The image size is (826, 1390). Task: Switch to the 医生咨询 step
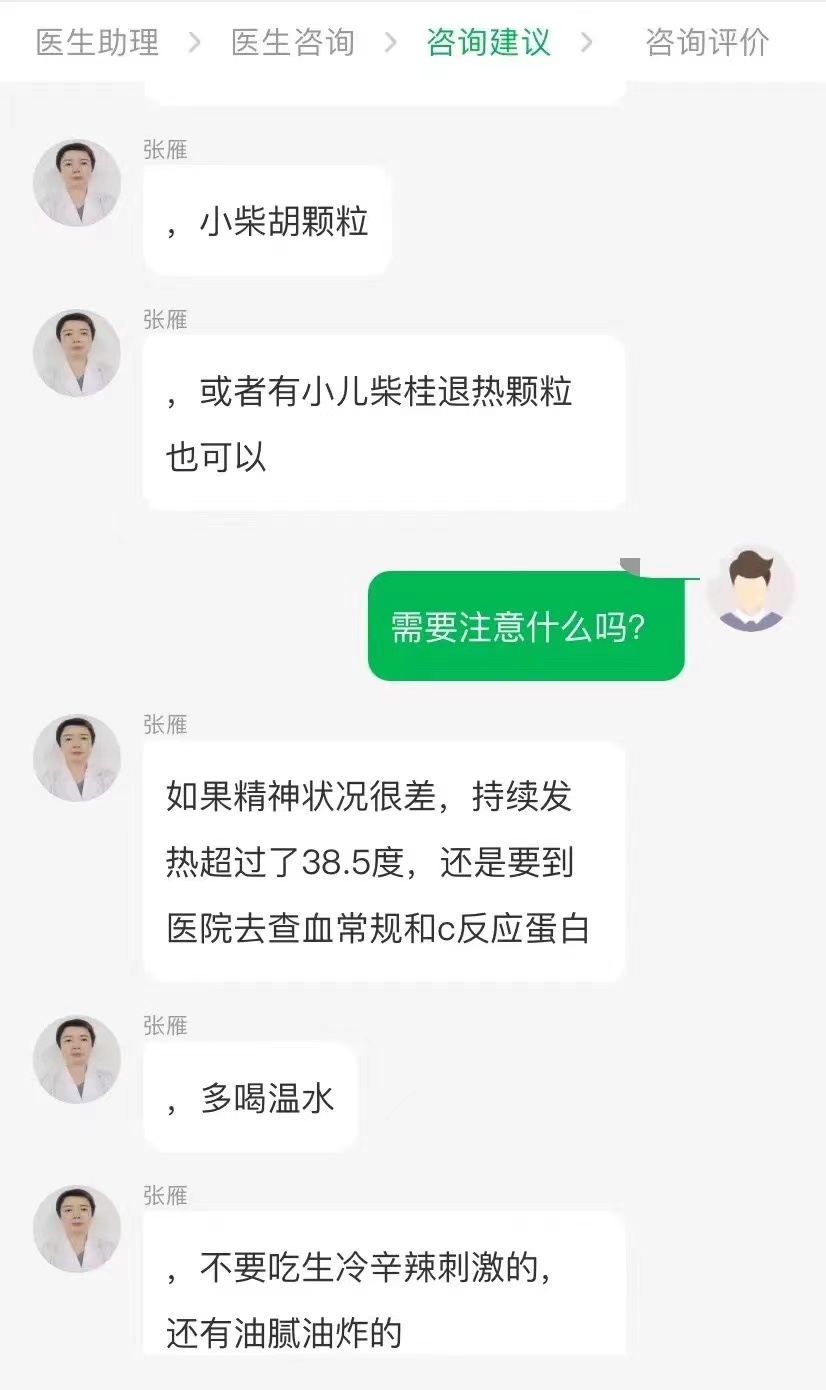pos(292,42)
